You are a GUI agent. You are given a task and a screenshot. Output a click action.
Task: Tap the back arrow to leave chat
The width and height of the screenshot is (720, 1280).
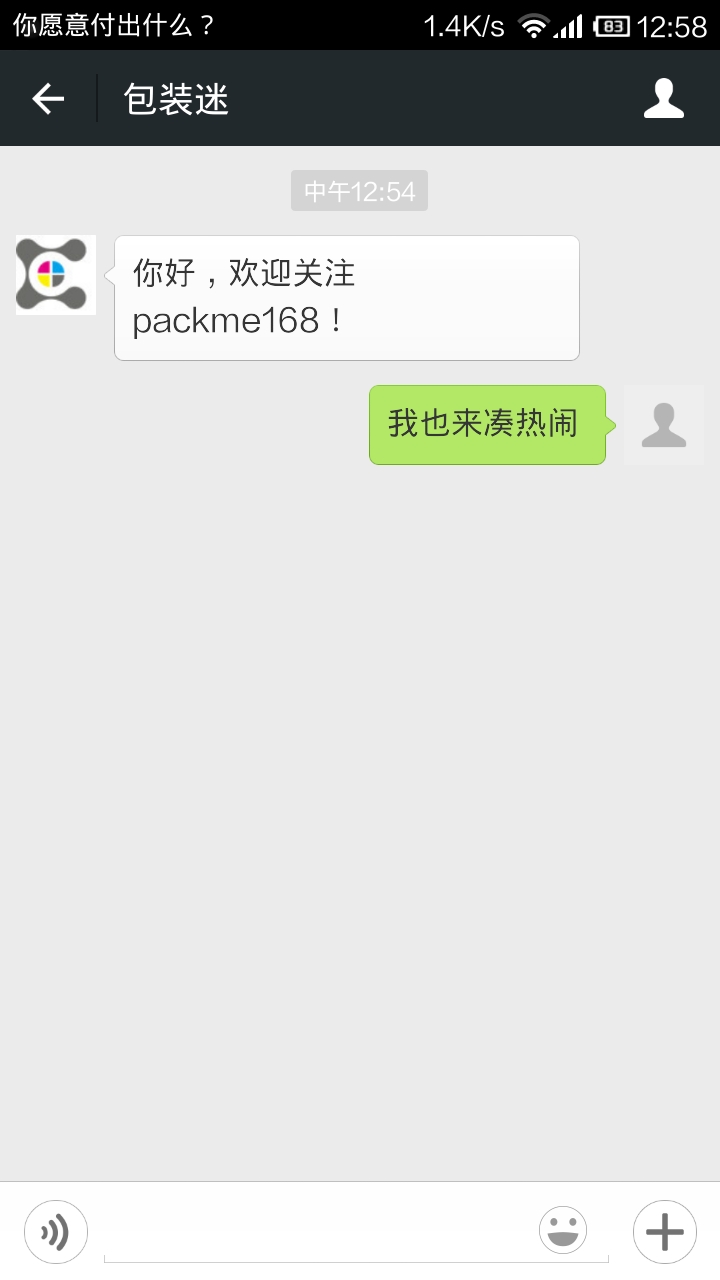pyautogui.click(x=47, y=97)
